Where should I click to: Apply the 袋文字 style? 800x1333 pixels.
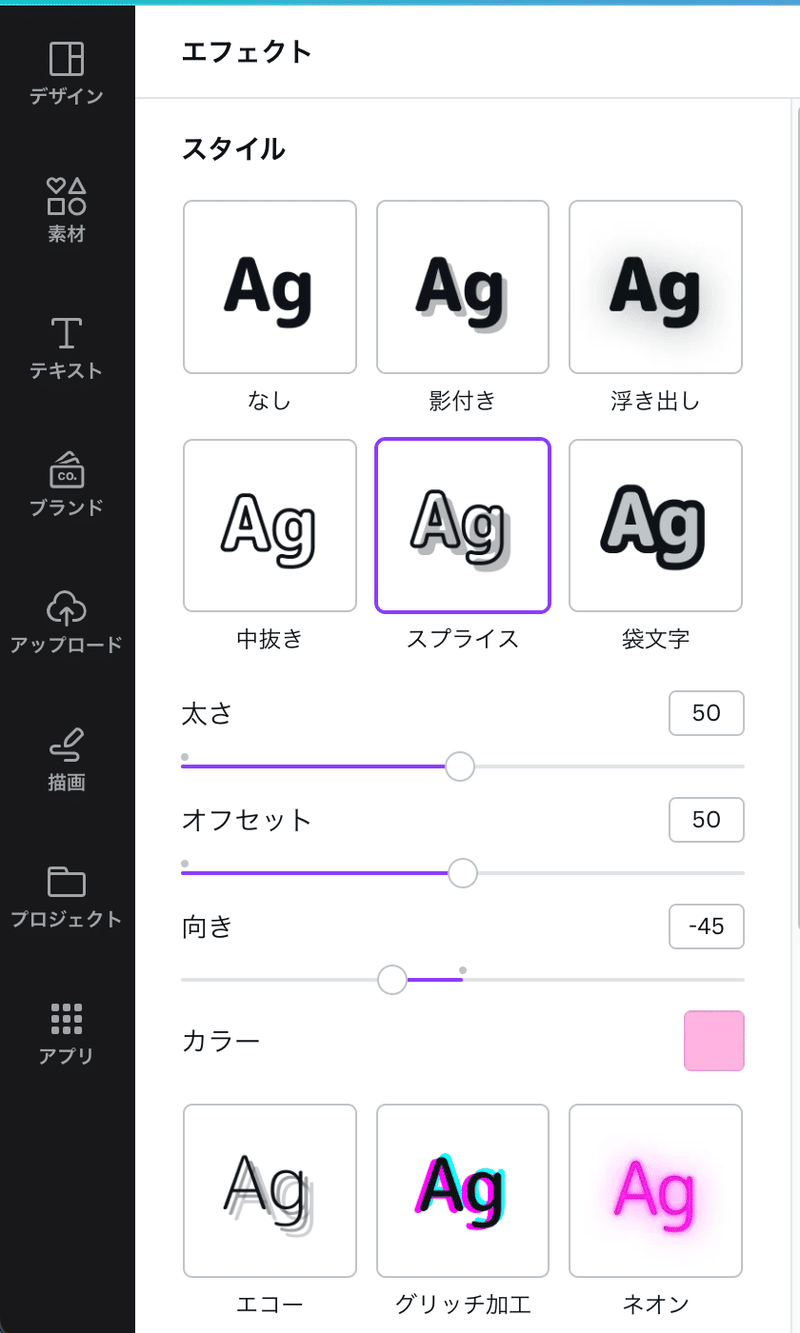pyautogui.click(x=656, y=525)
